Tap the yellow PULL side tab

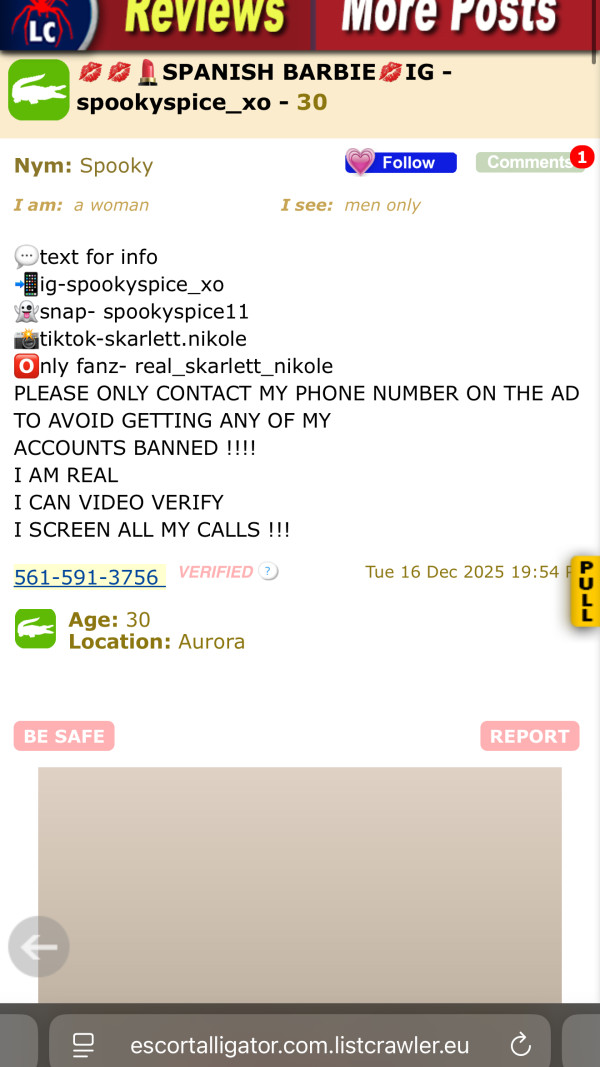click(586, 591)
